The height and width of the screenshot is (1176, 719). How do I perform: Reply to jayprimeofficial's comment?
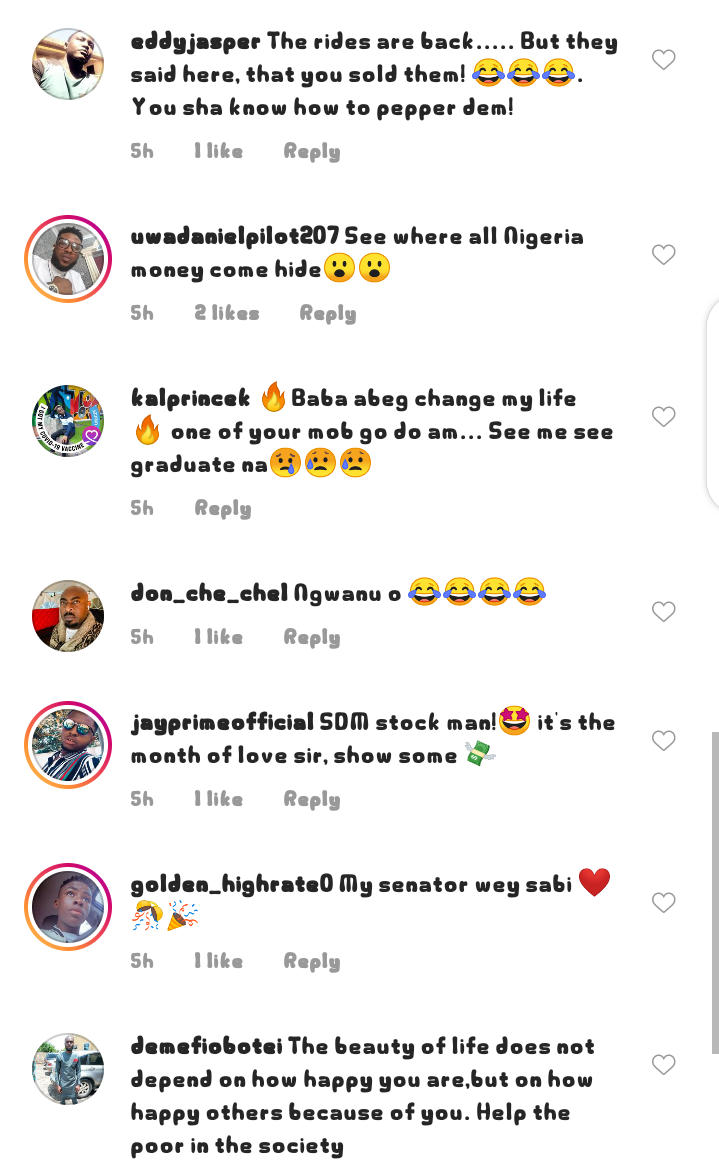[x=311, y=799]
